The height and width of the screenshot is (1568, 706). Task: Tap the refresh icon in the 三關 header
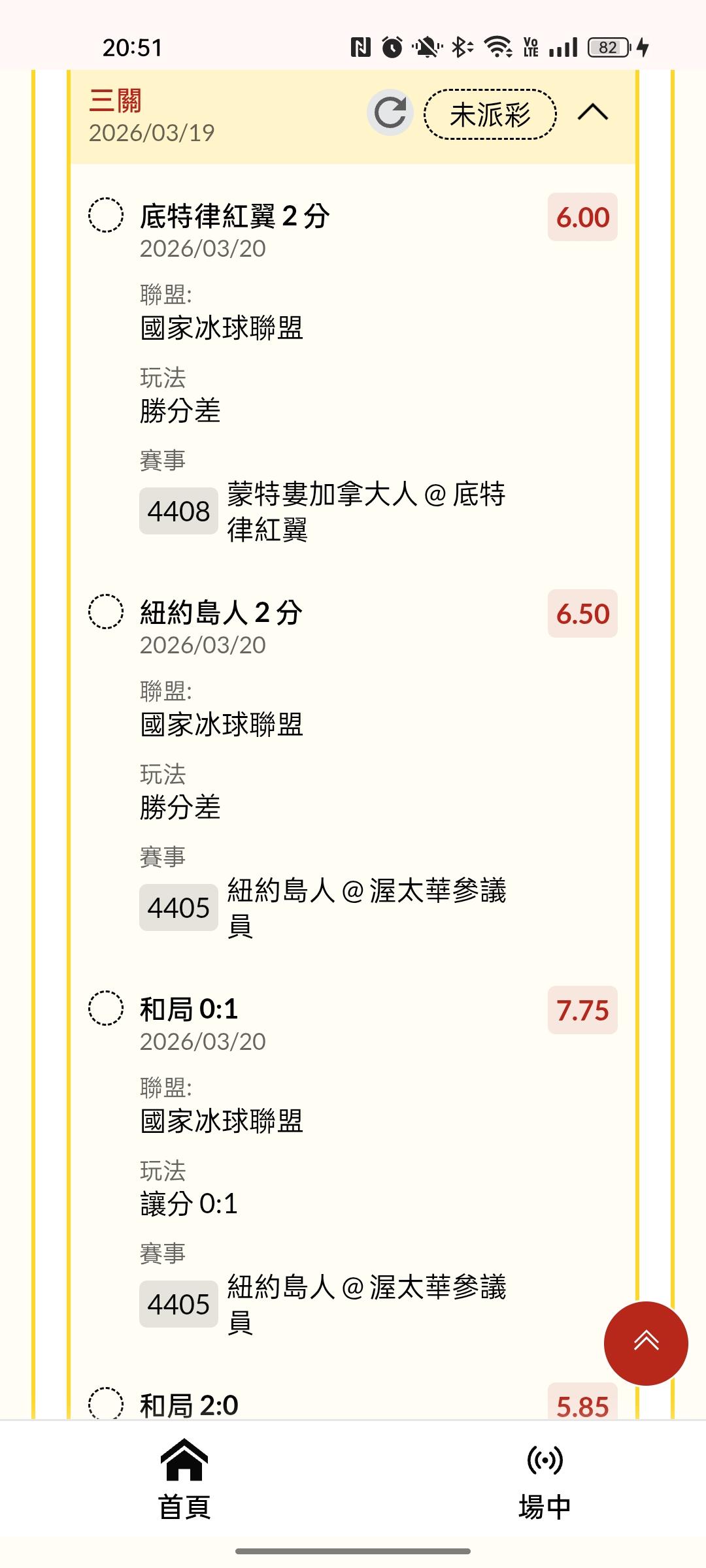390,112
